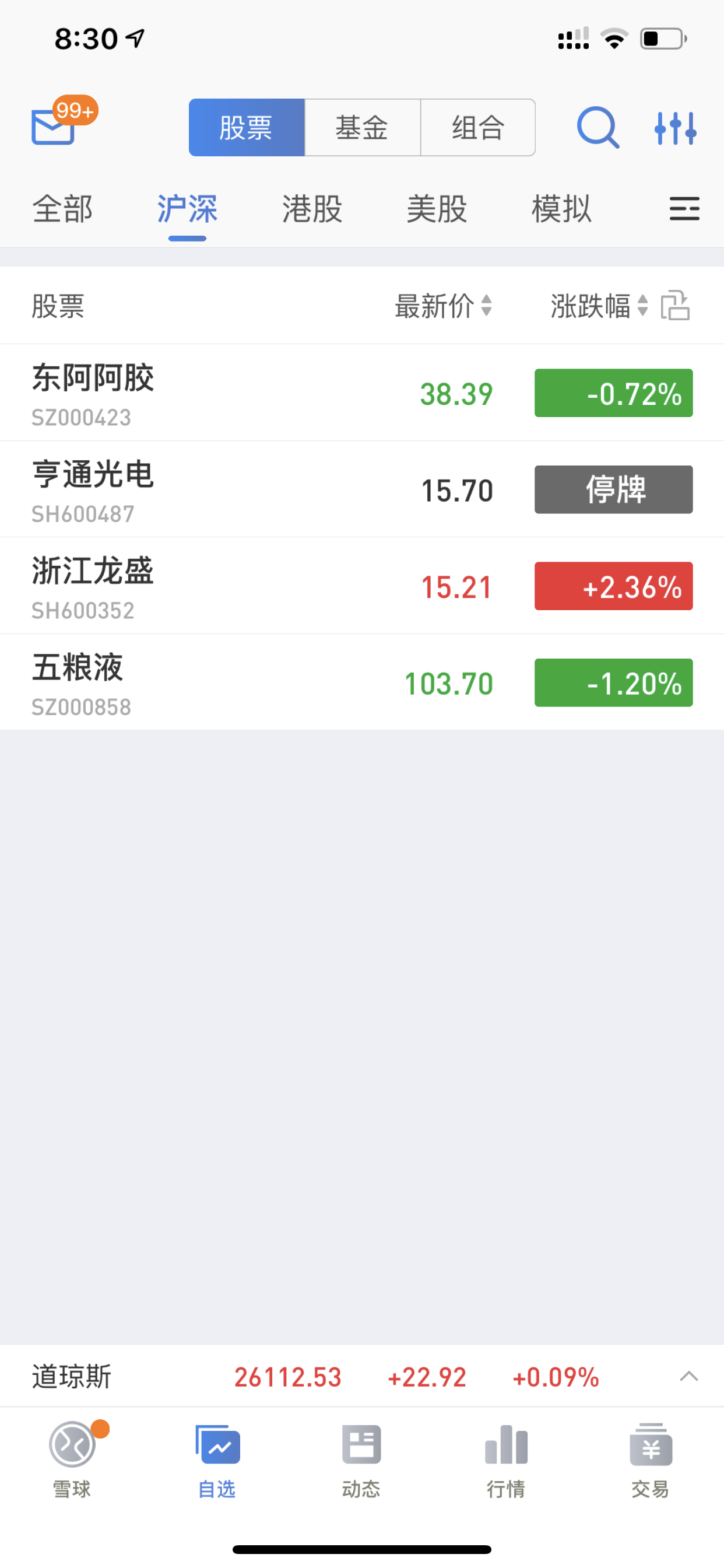This screenshot has height=1568, width=724.
Task: Select the 全部 tab
Action: 62,209
